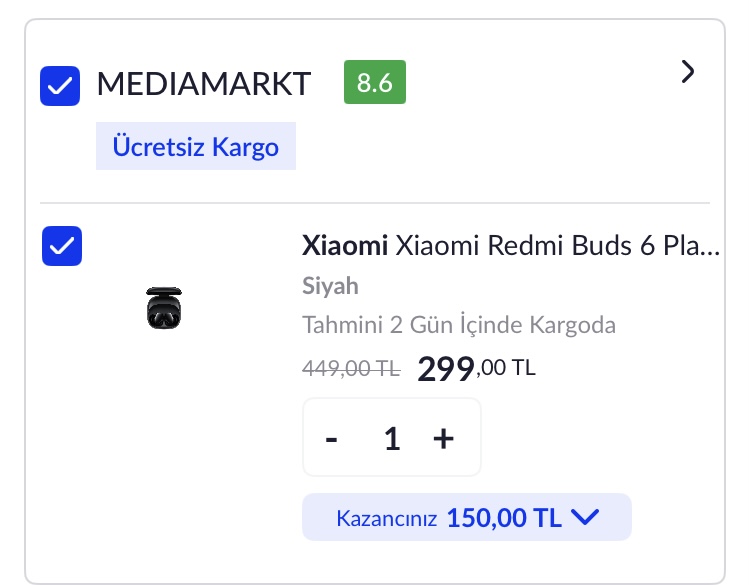750x585 pixels.
Task: Expand the Kazancınız 150,00 TL details
Action: [x=467, y=518]
